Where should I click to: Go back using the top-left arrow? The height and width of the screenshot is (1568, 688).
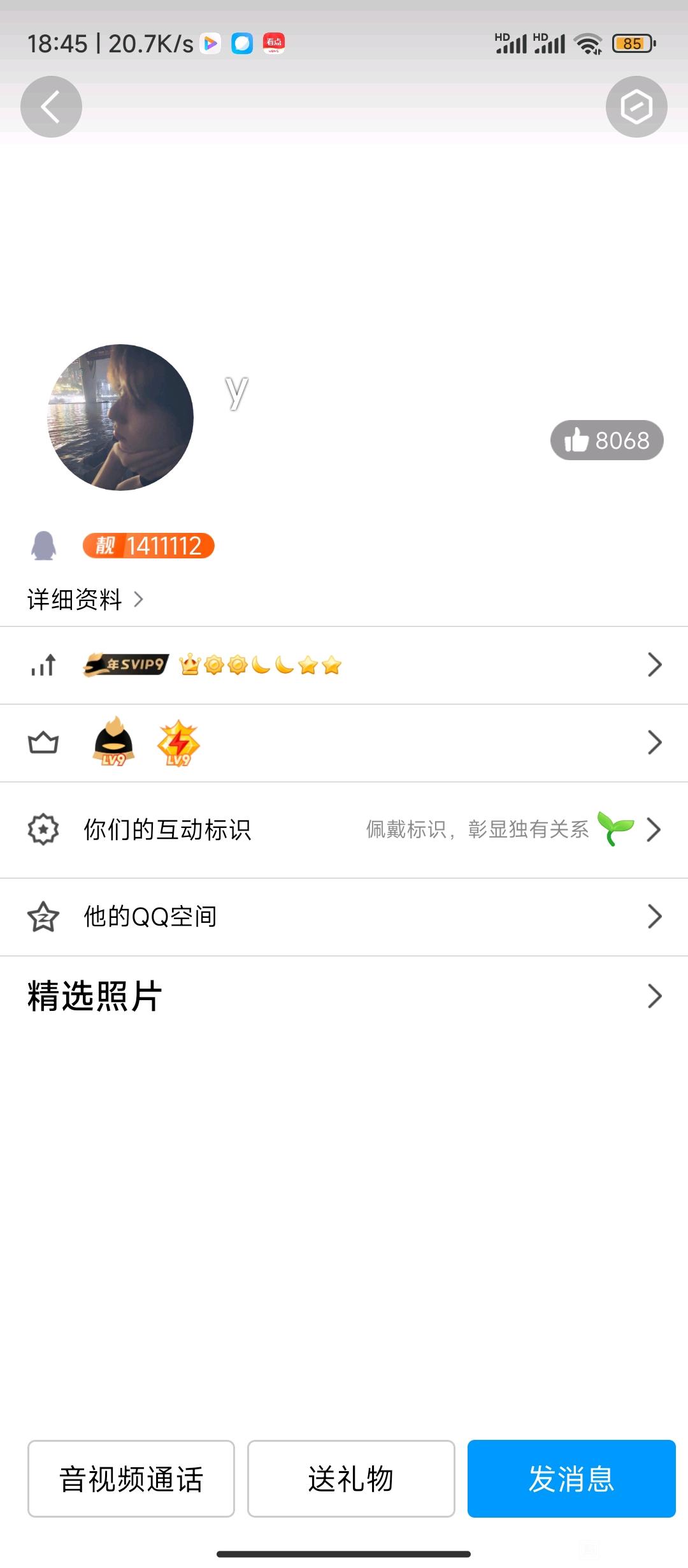[51, 106]
